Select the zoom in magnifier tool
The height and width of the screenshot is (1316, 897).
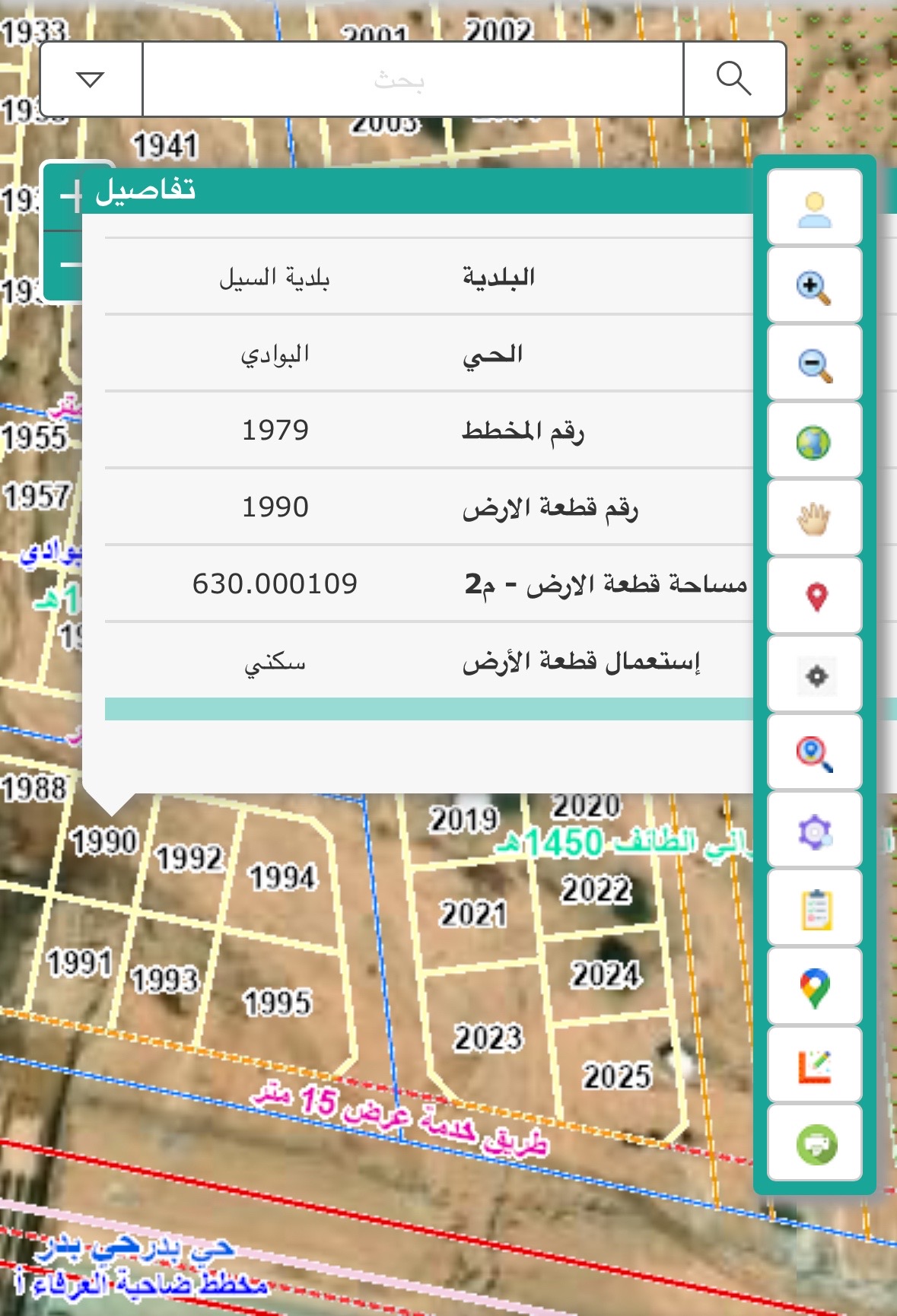pos(814,286)
